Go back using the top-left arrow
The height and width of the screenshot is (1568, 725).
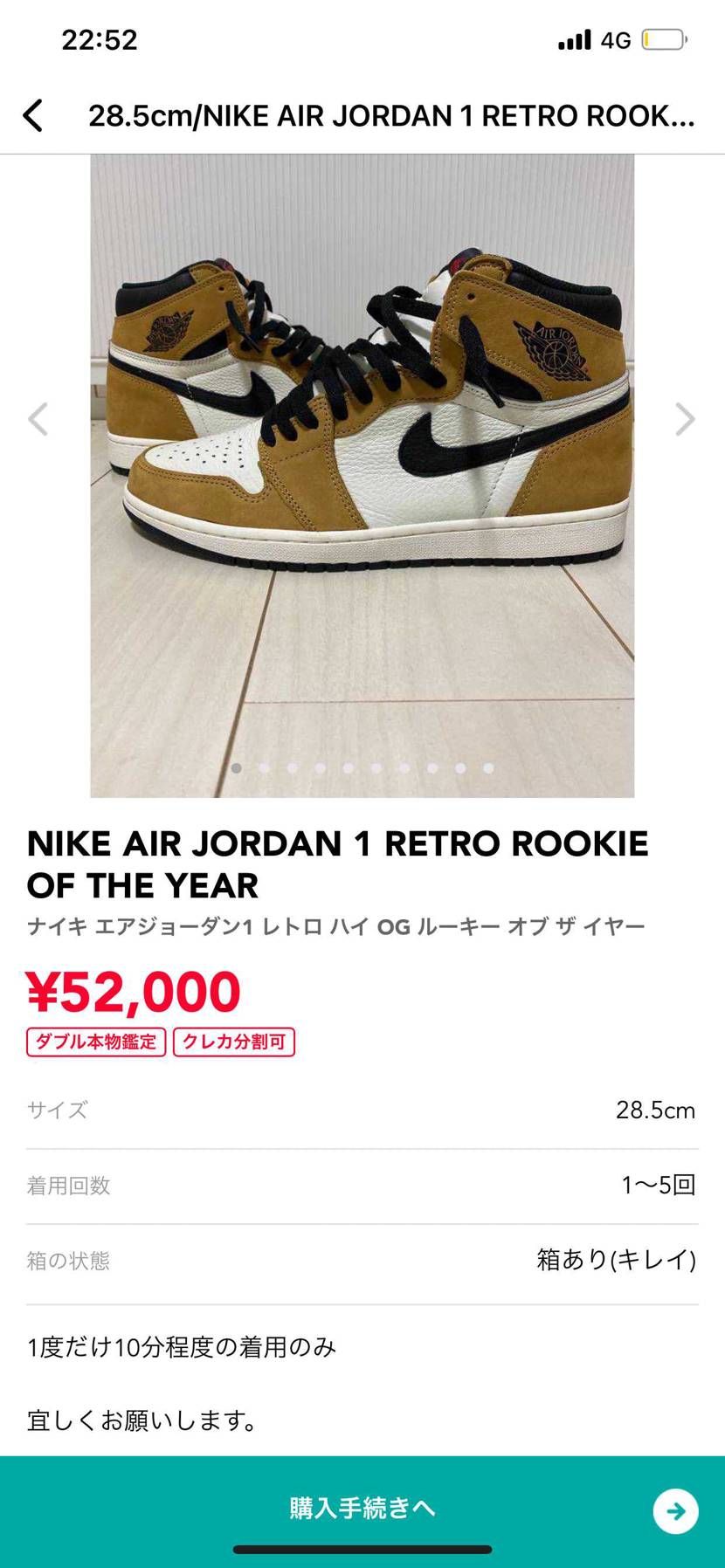point(33,115)
